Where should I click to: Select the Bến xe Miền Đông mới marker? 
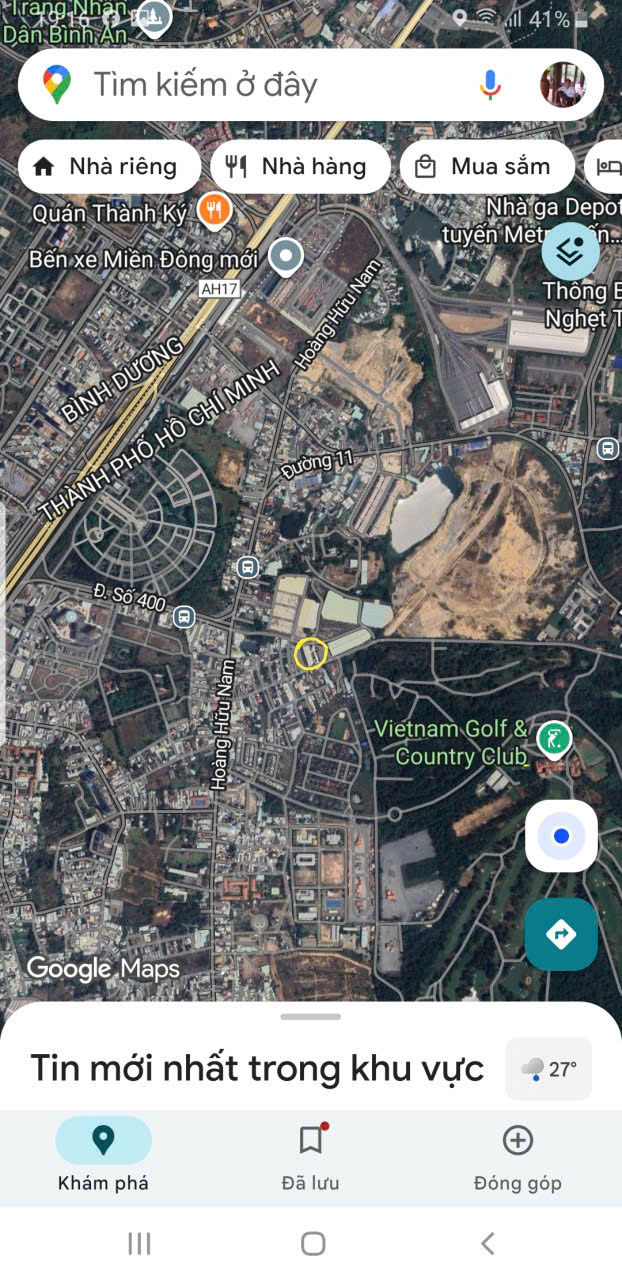(x=287, y=257)
